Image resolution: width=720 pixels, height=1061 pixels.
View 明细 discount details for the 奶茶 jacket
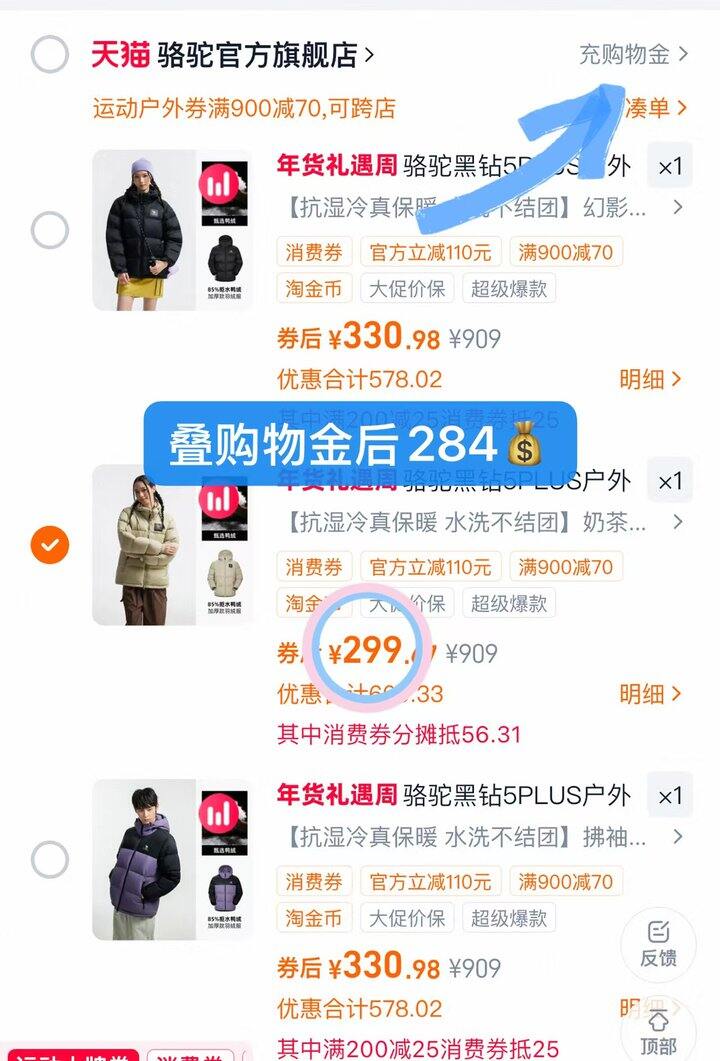650,694
